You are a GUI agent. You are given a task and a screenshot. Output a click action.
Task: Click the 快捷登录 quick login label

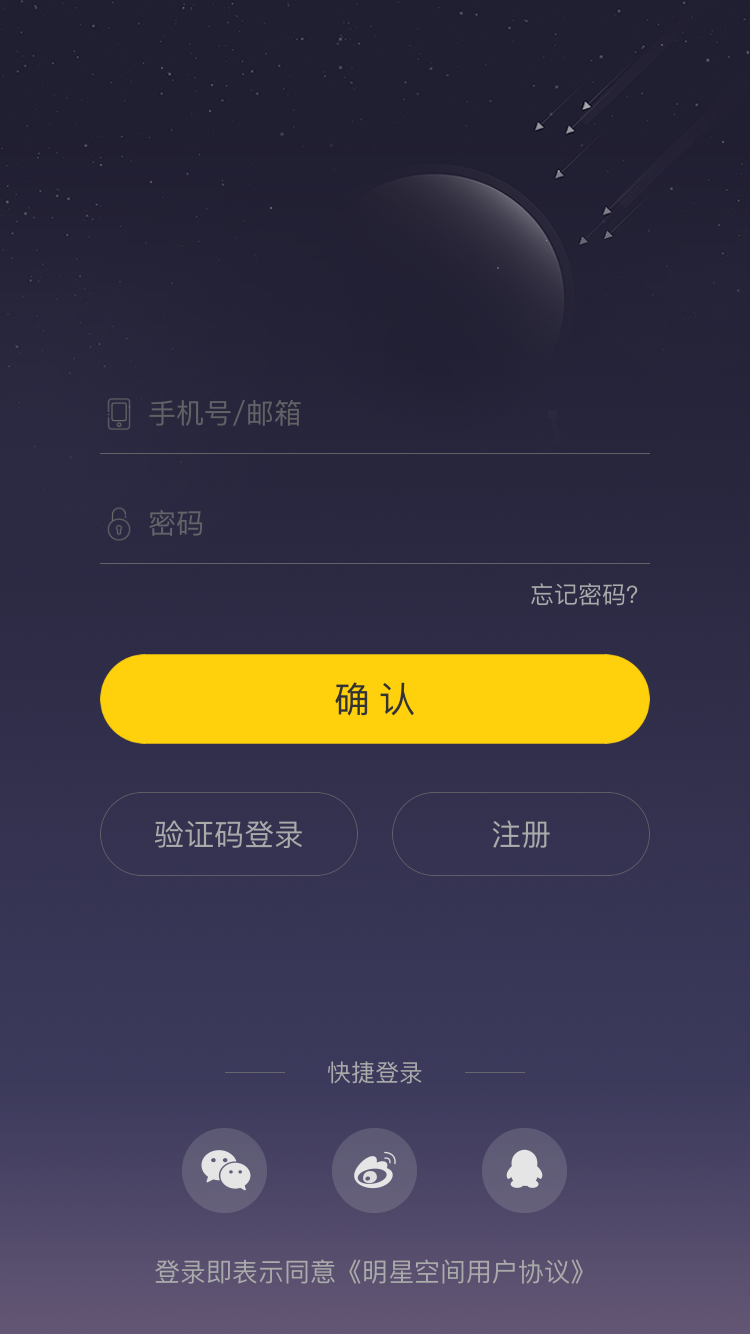374,1070
